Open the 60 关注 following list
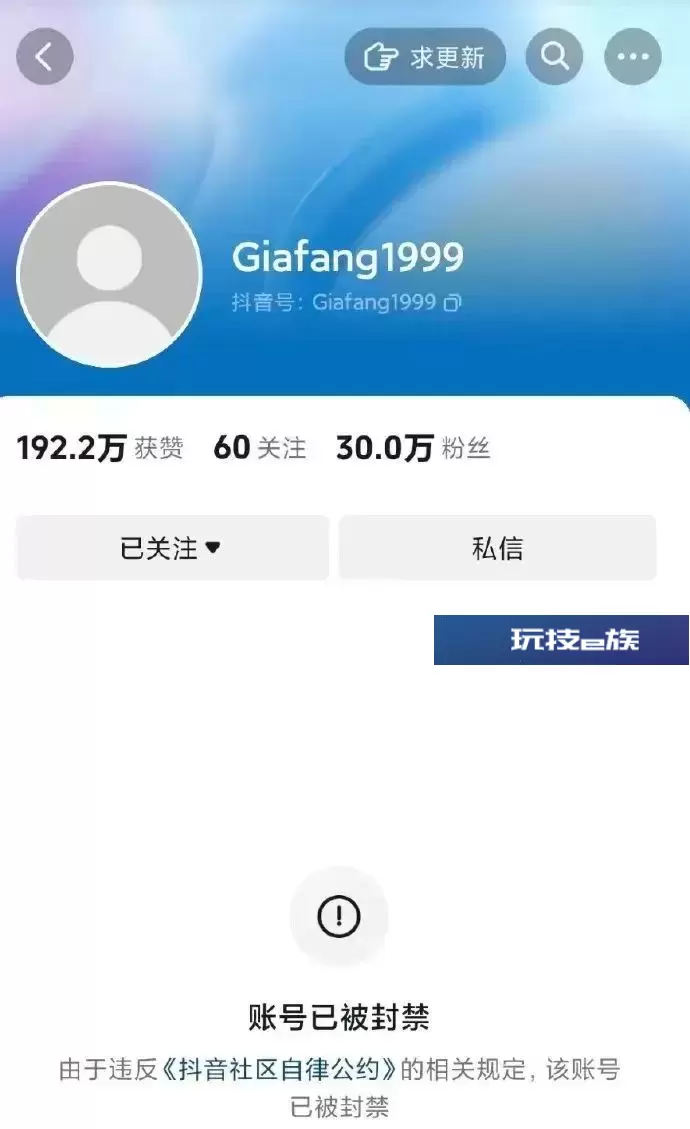Viewport: 690px width, 1129px height. click(259, 448)
